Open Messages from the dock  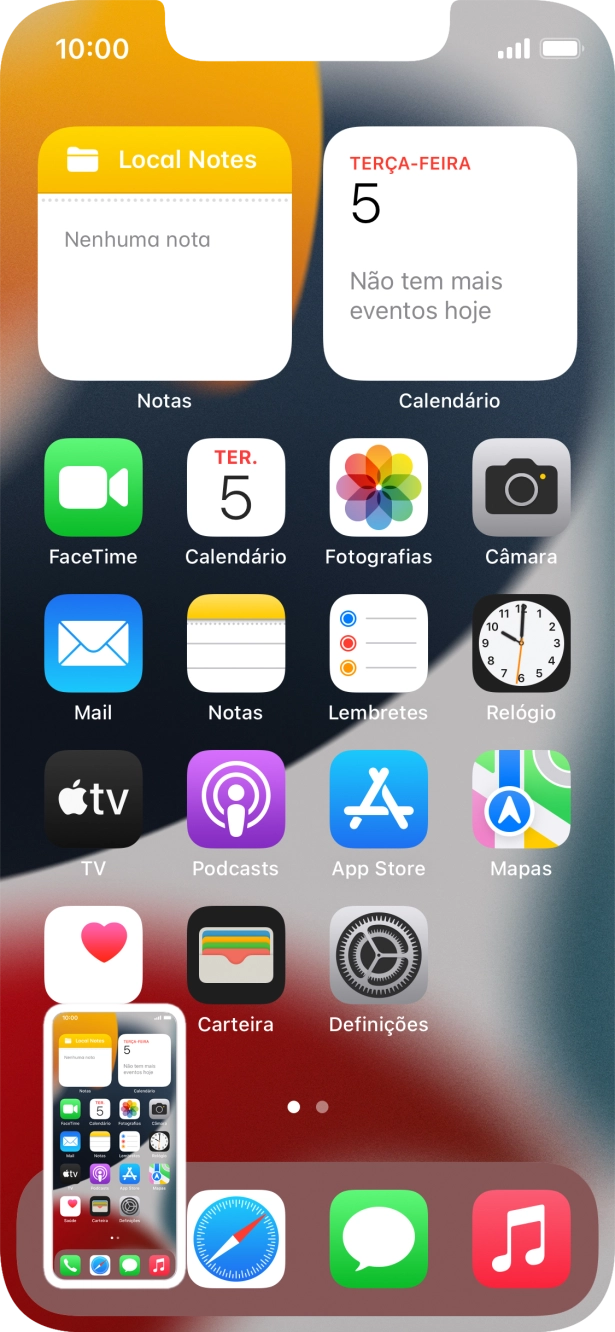click(378, 1238)
